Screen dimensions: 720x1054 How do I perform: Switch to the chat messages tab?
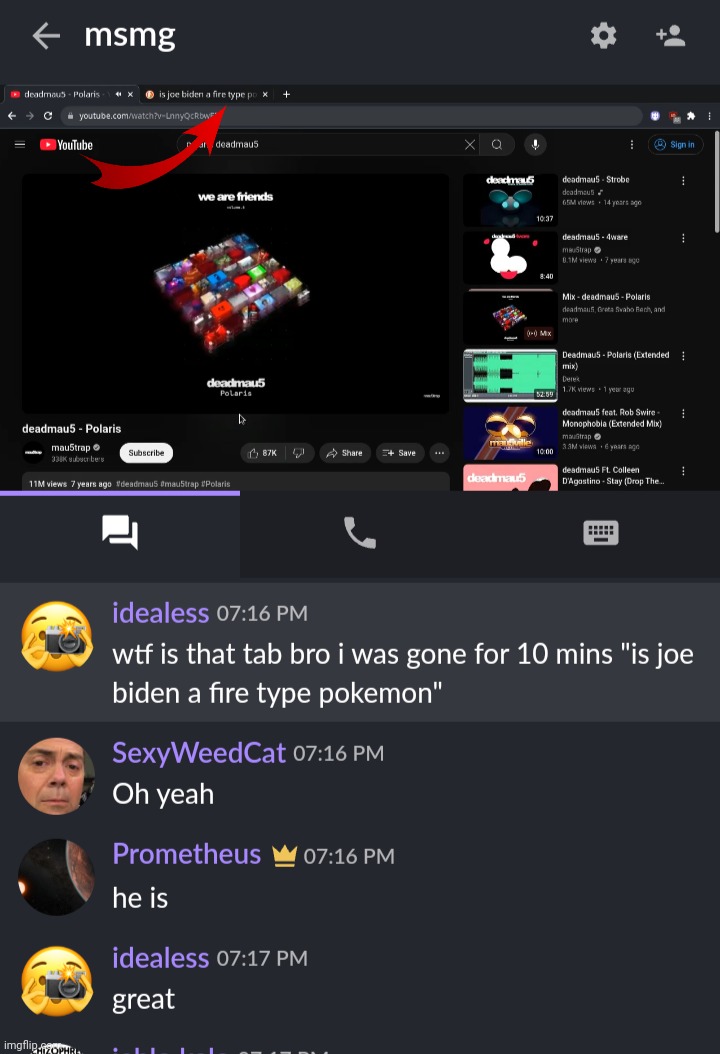120,533
